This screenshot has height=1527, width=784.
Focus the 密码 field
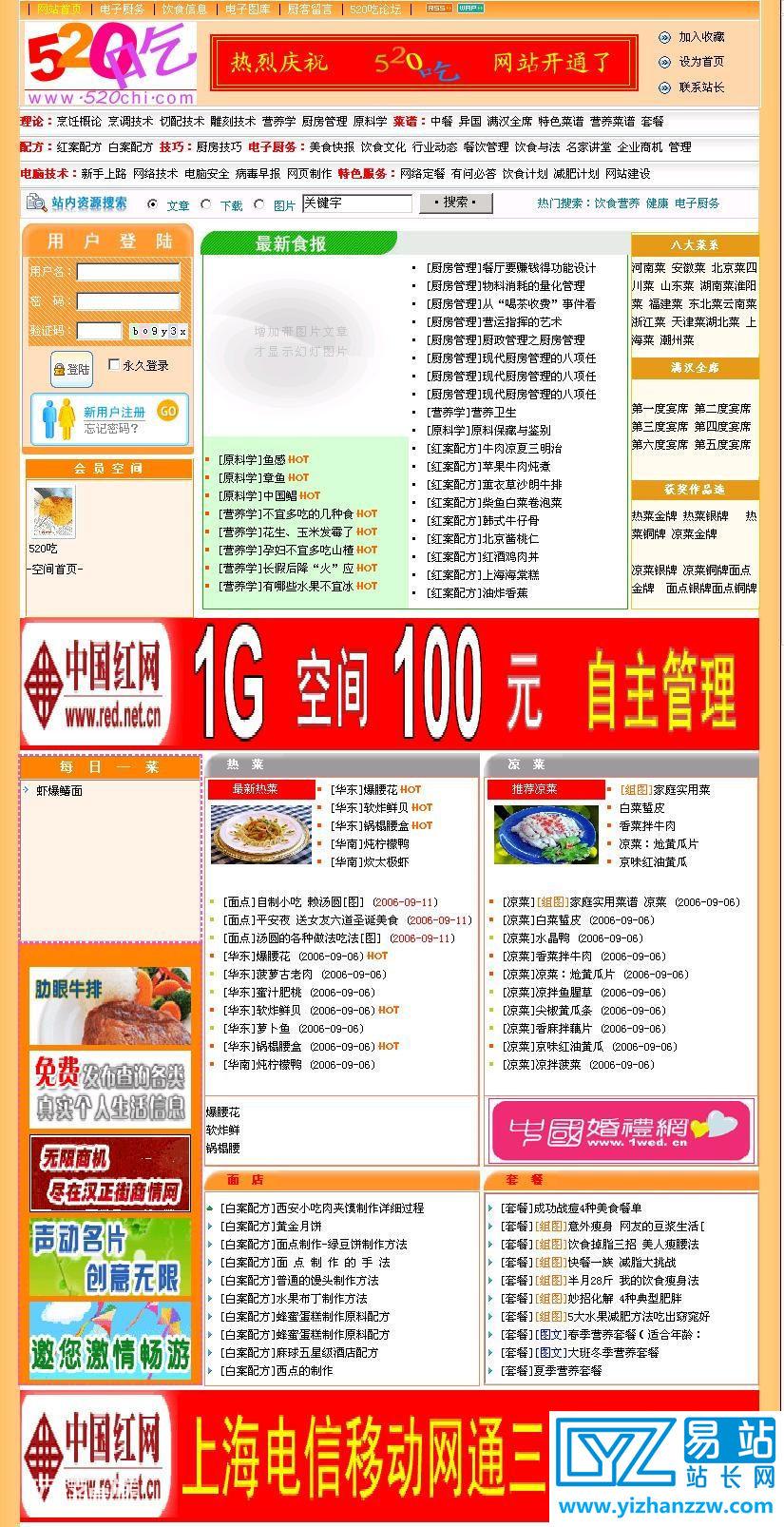[127, 301]
